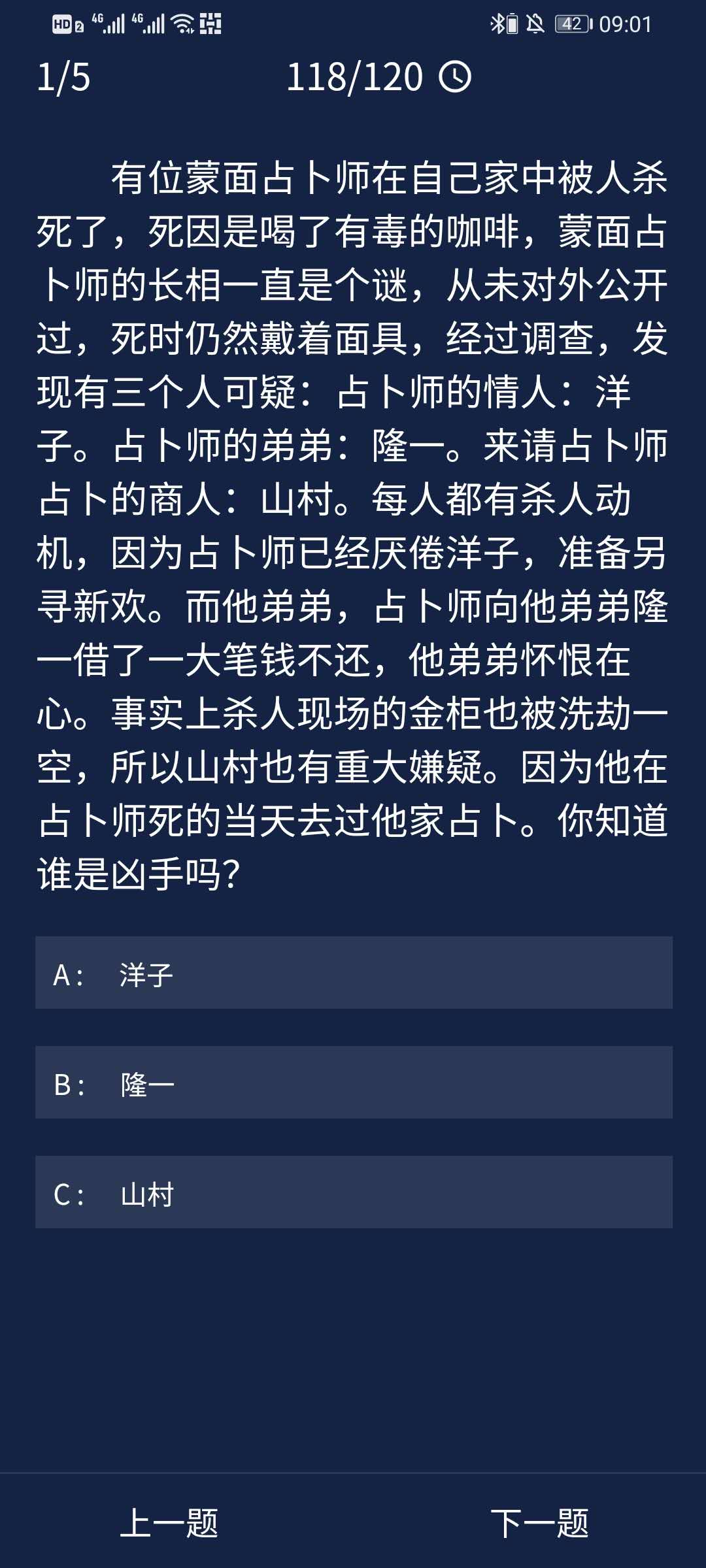Pick answer C: 山村
The image size is (706, 1568).
tap(353, 1192)
